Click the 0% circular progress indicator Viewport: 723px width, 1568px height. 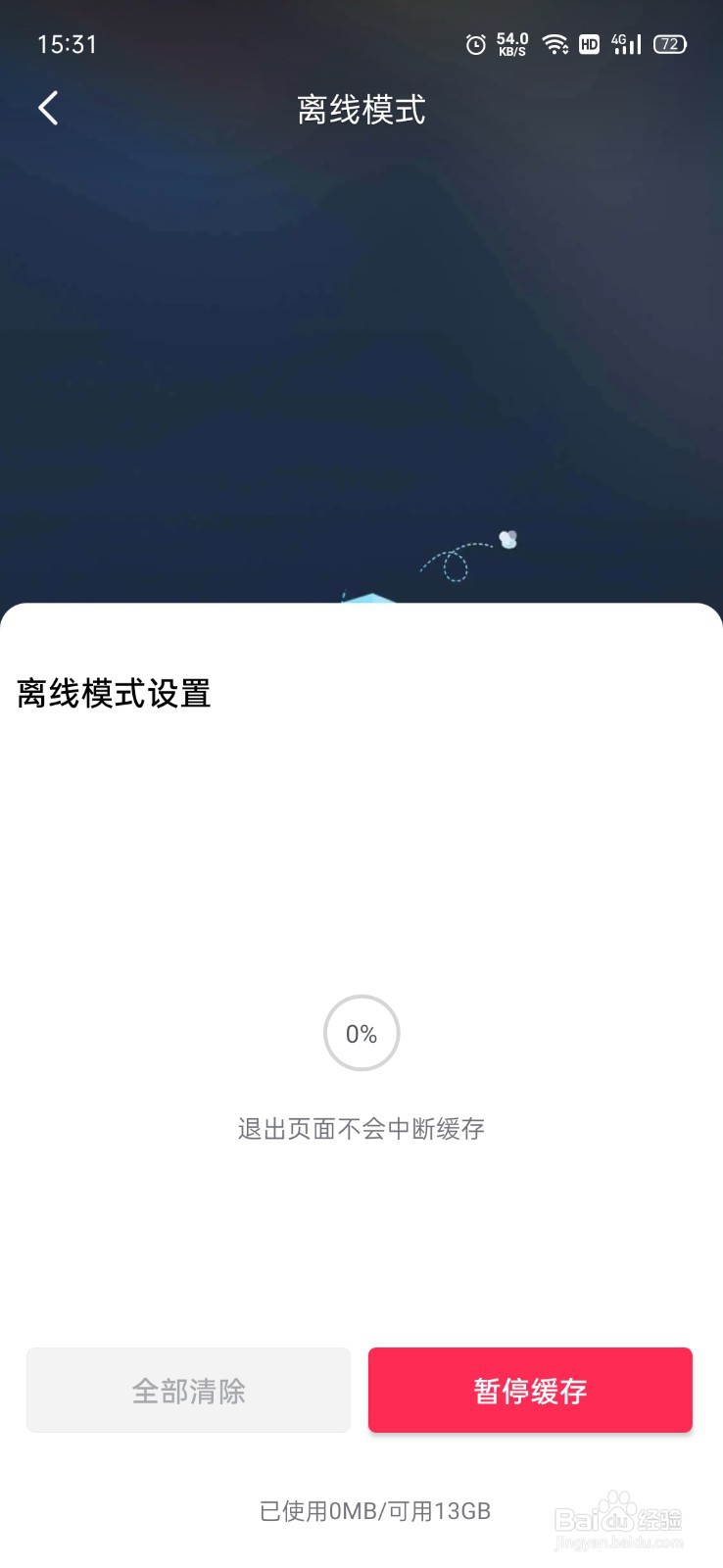pyautogui.click(x=361, y=1034)
